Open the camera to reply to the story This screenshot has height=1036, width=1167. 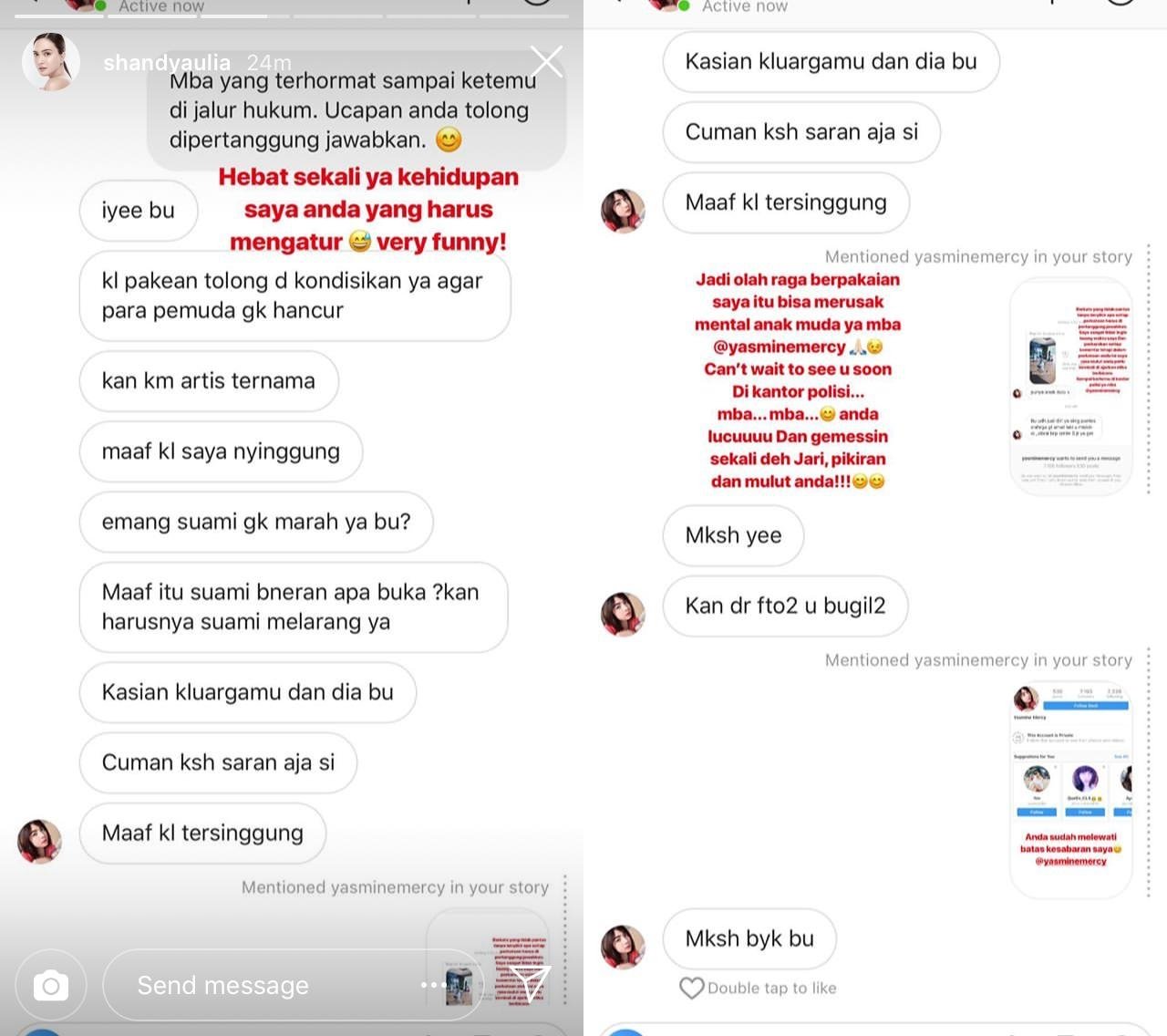pyautogui.click(x=51, y=985)
